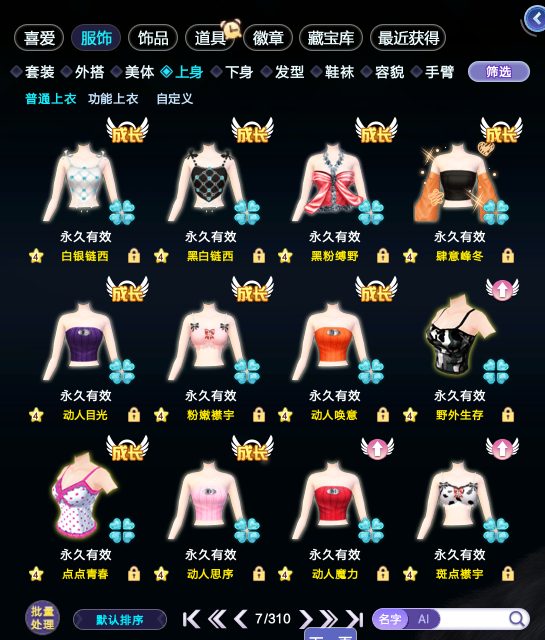Go to the next page arrow

[x=305, y=619]
